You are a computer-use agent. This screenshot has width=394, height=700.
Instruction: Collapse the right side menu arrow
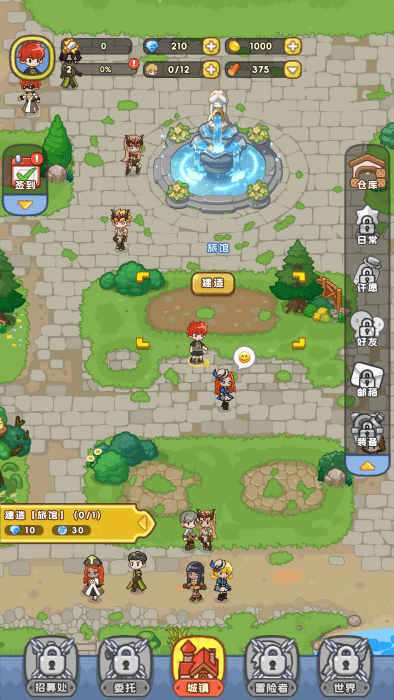click(x=367, y=466)
